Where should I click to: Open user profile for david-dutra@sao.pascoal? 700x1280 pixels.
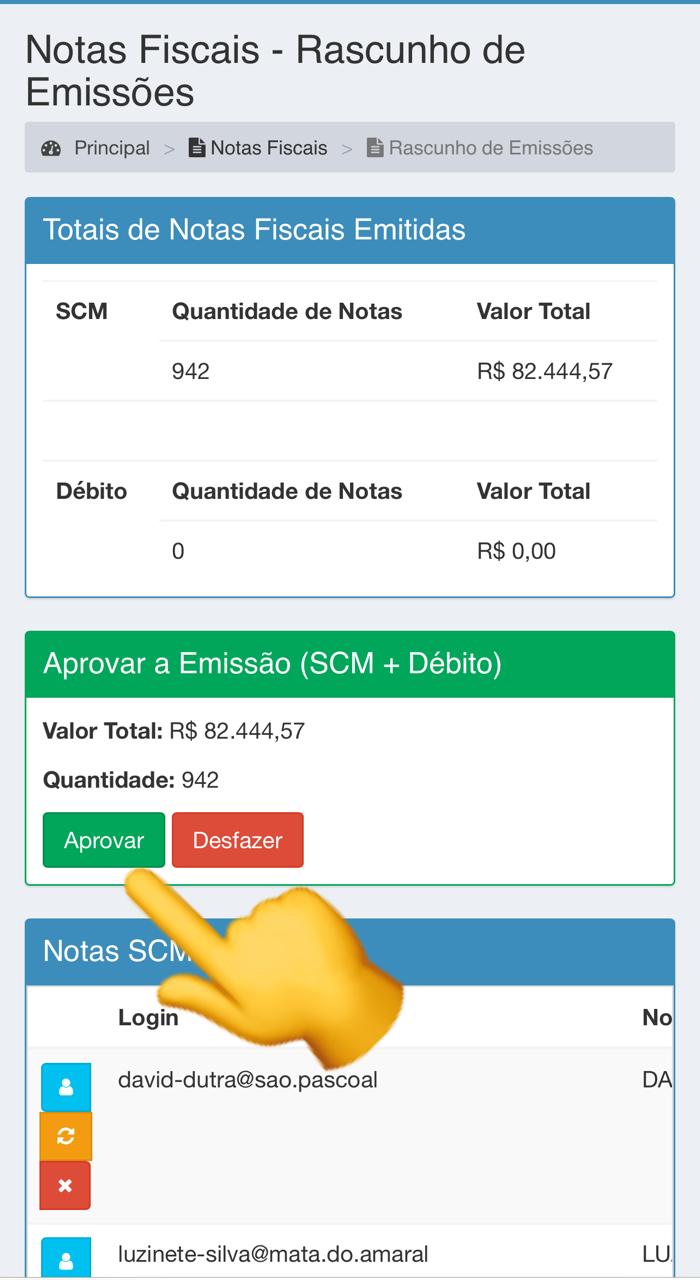[x=66, y=1087]
